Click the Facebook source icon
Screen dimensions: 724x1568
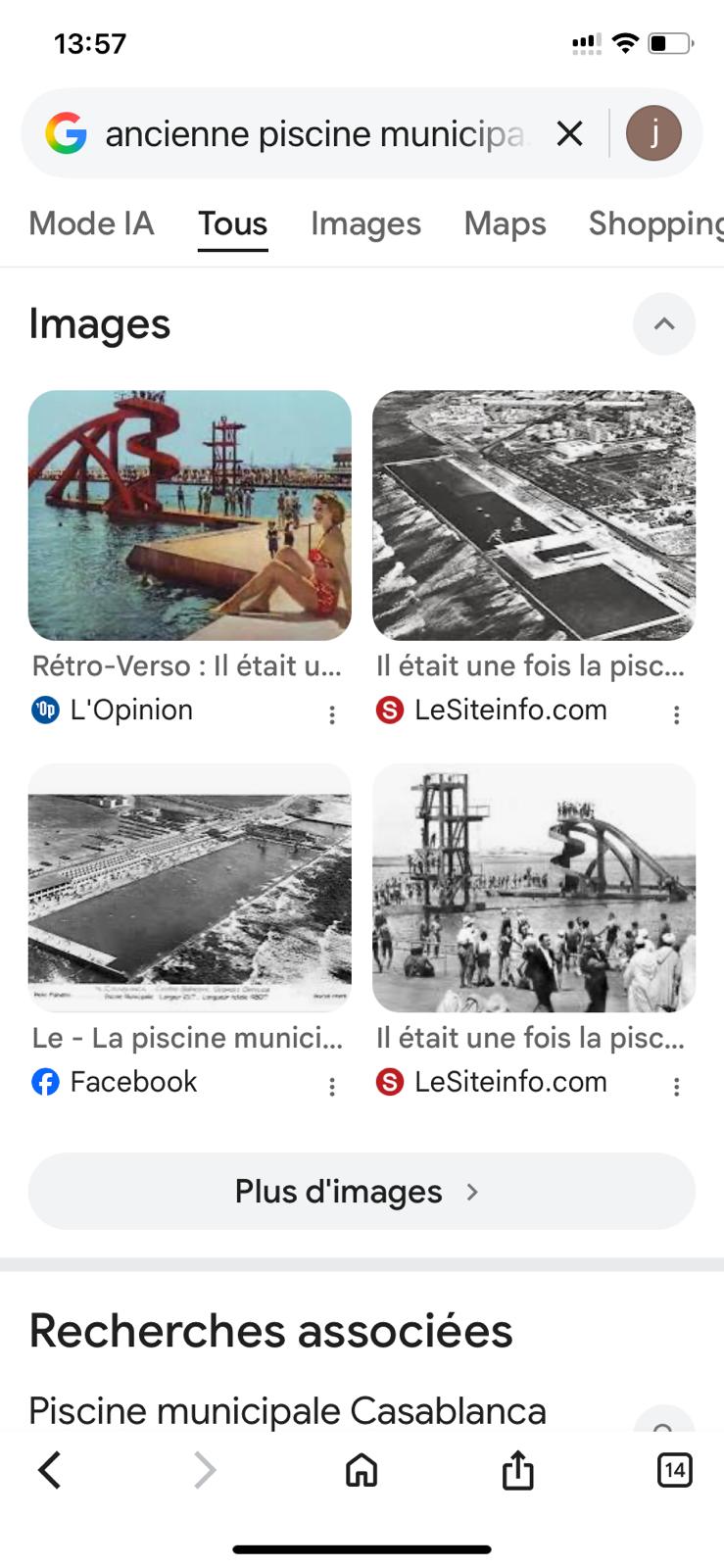tap(44, 1082)
